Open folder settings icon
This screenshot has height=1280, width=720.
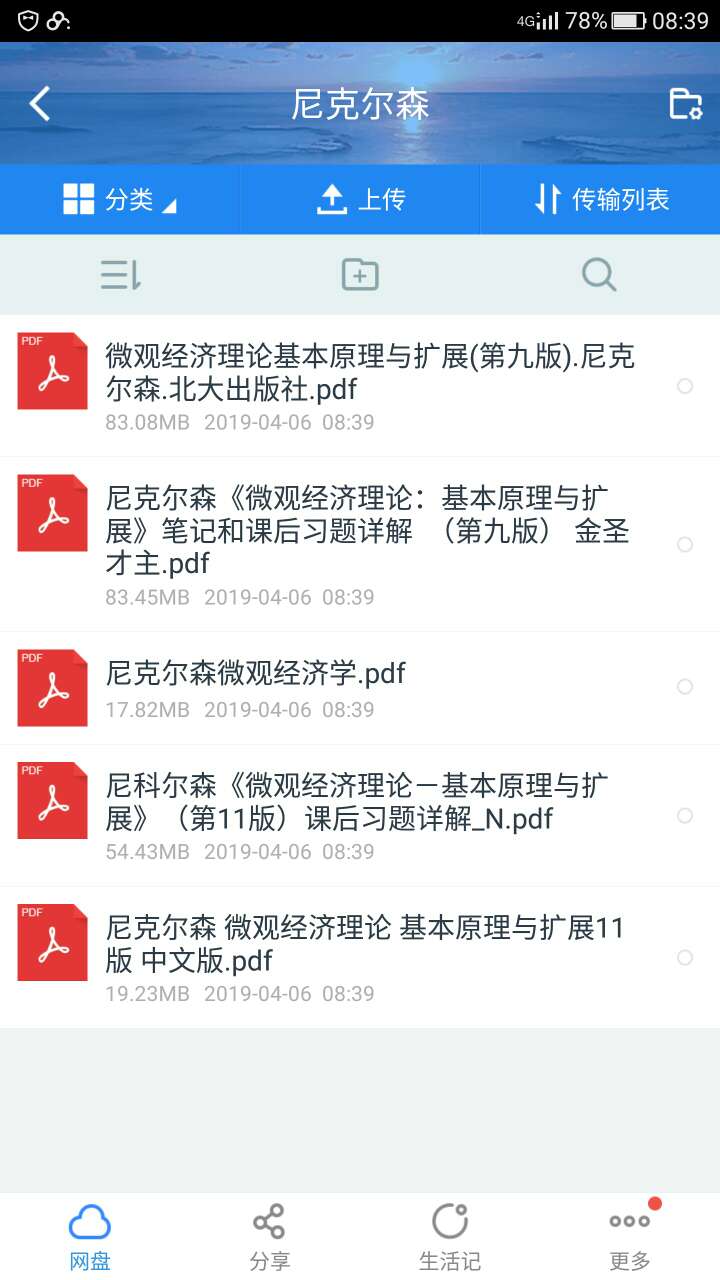[685, 103]
